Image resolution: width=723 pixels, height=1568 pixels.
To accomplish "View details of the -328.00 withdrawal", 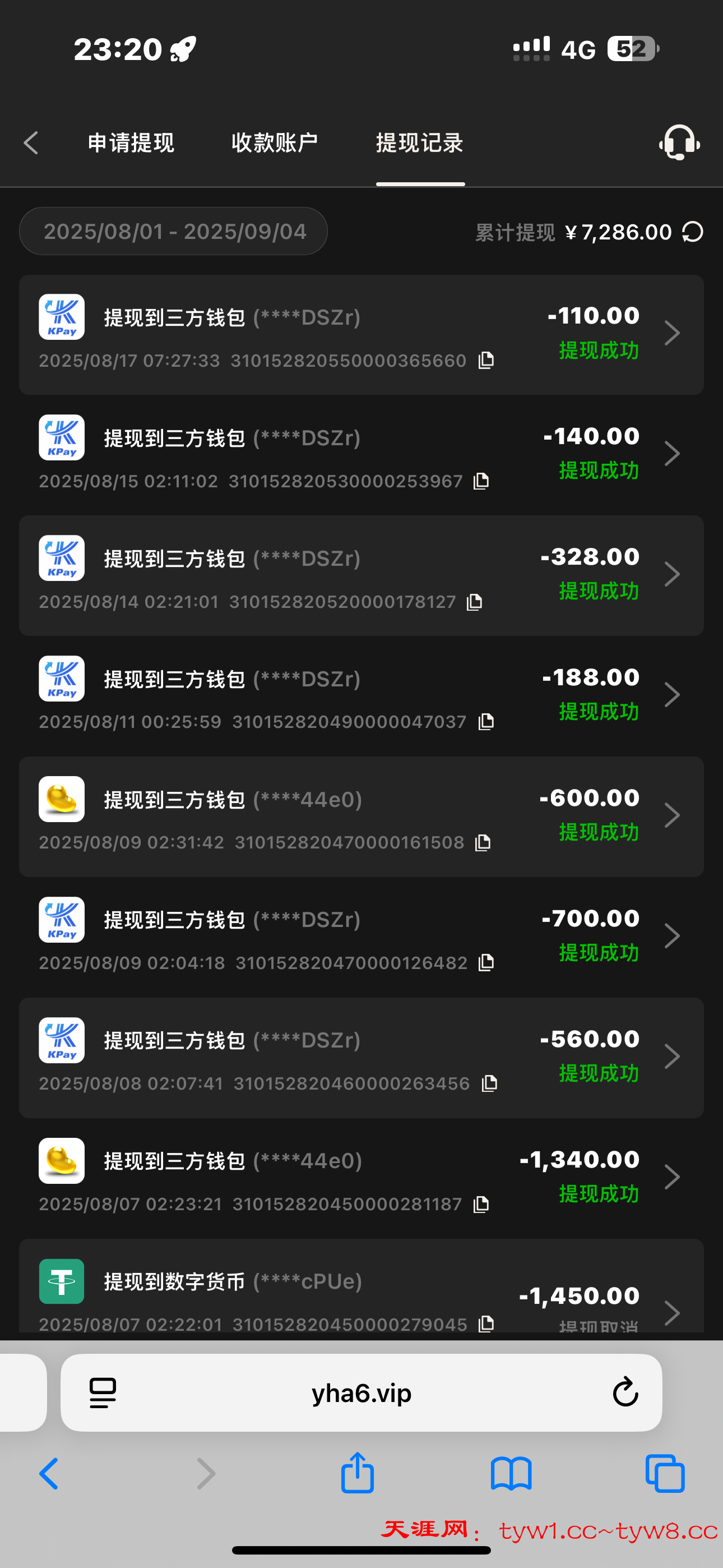I will click(x=672, y=574).
